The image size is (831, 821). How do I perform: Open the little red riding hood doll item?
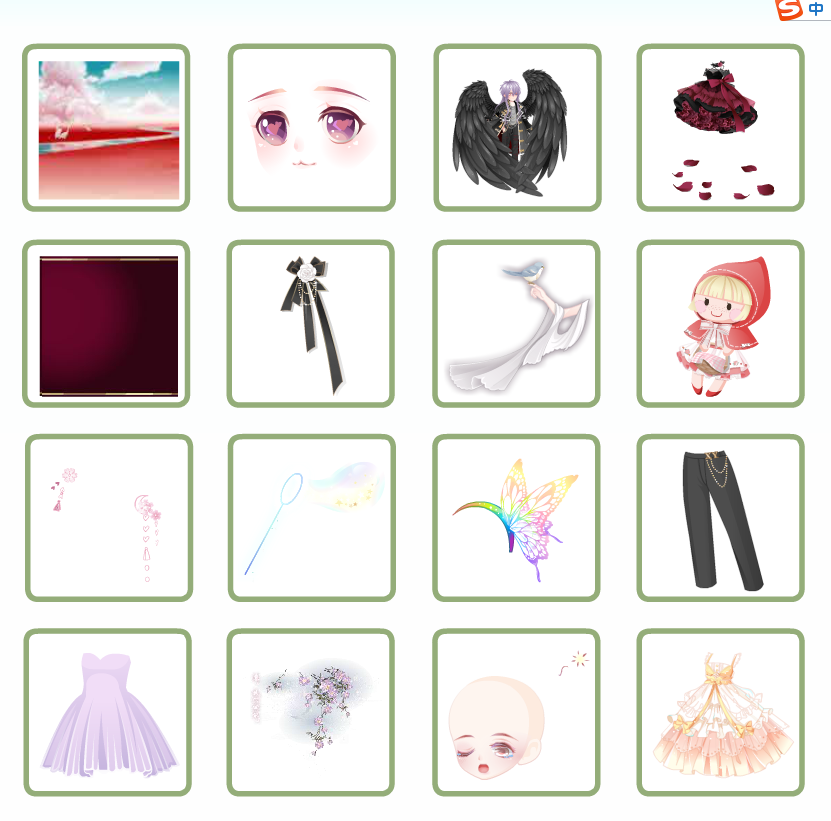720,324
